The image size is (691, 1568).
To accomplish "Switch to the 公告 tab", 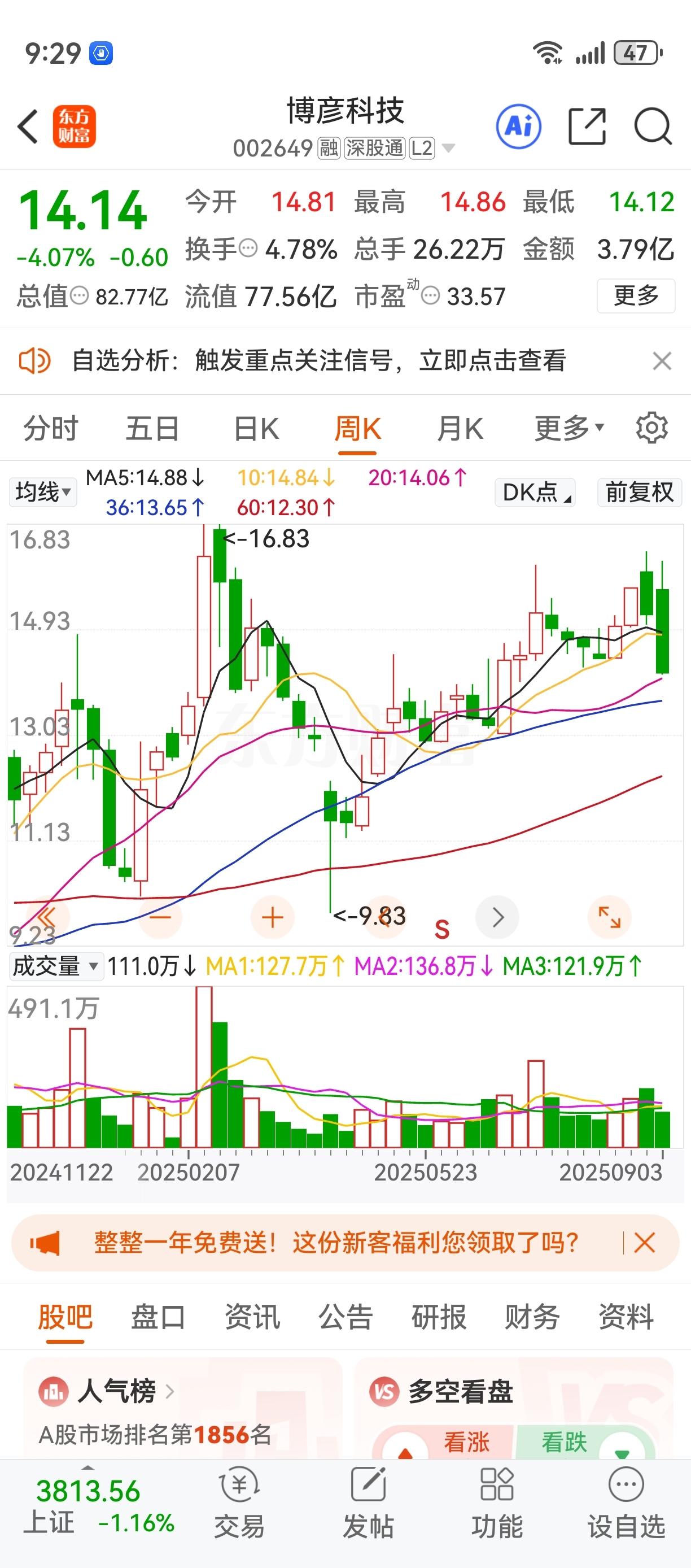I will click(345, 1317).
